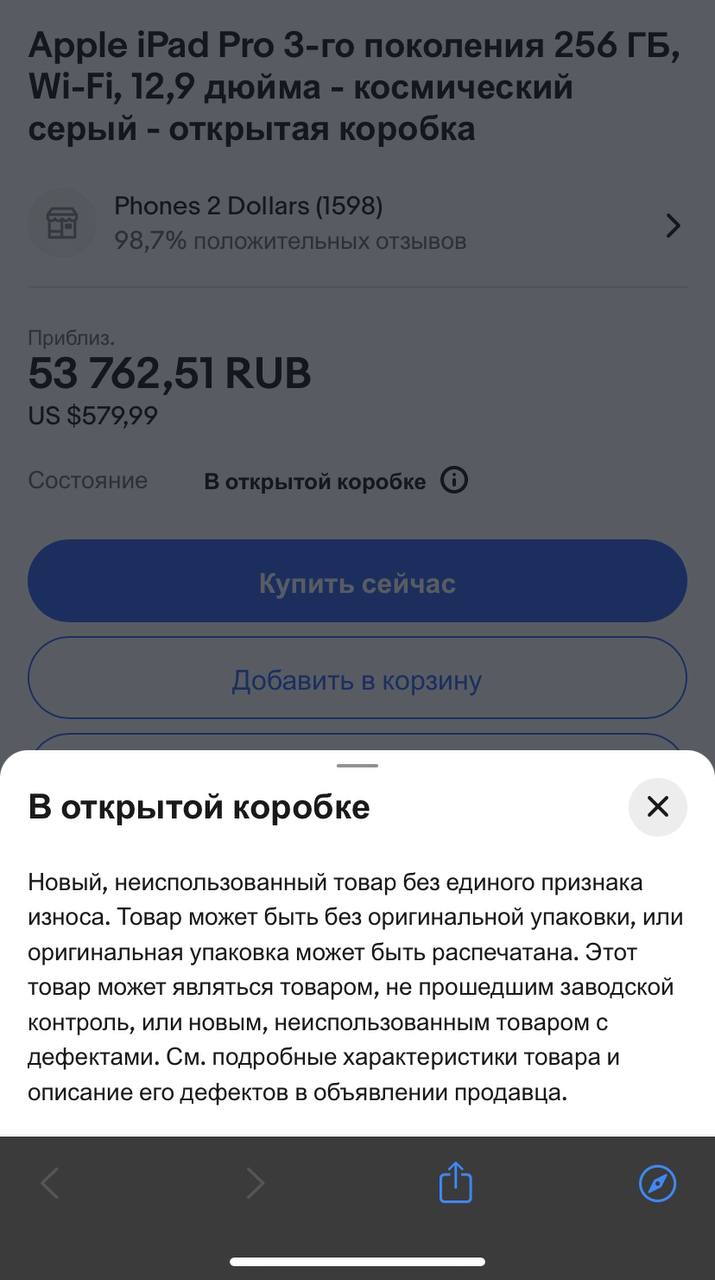Open the condition info icon

454,481
